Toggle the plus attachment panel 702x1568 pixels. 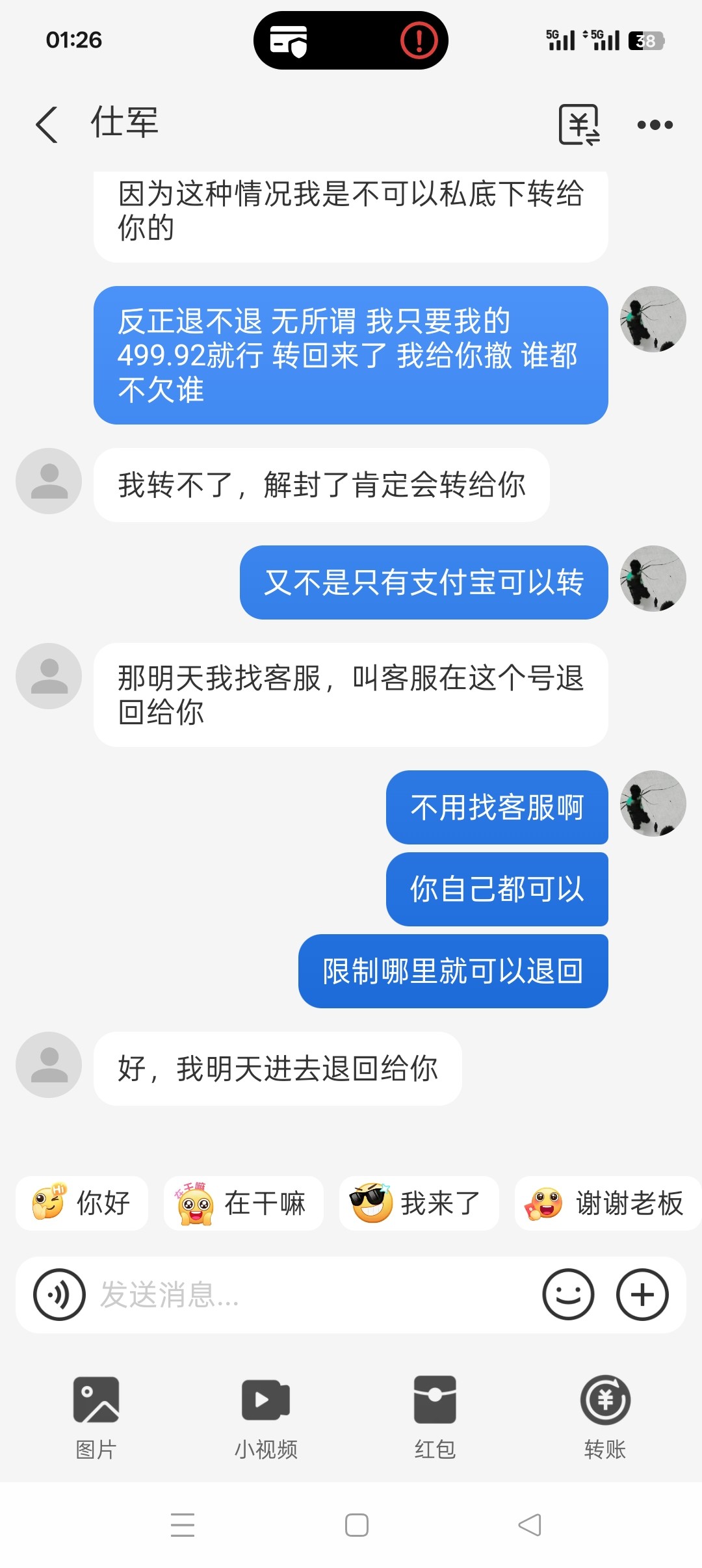pyautogui.click(x=642, y=1294)
